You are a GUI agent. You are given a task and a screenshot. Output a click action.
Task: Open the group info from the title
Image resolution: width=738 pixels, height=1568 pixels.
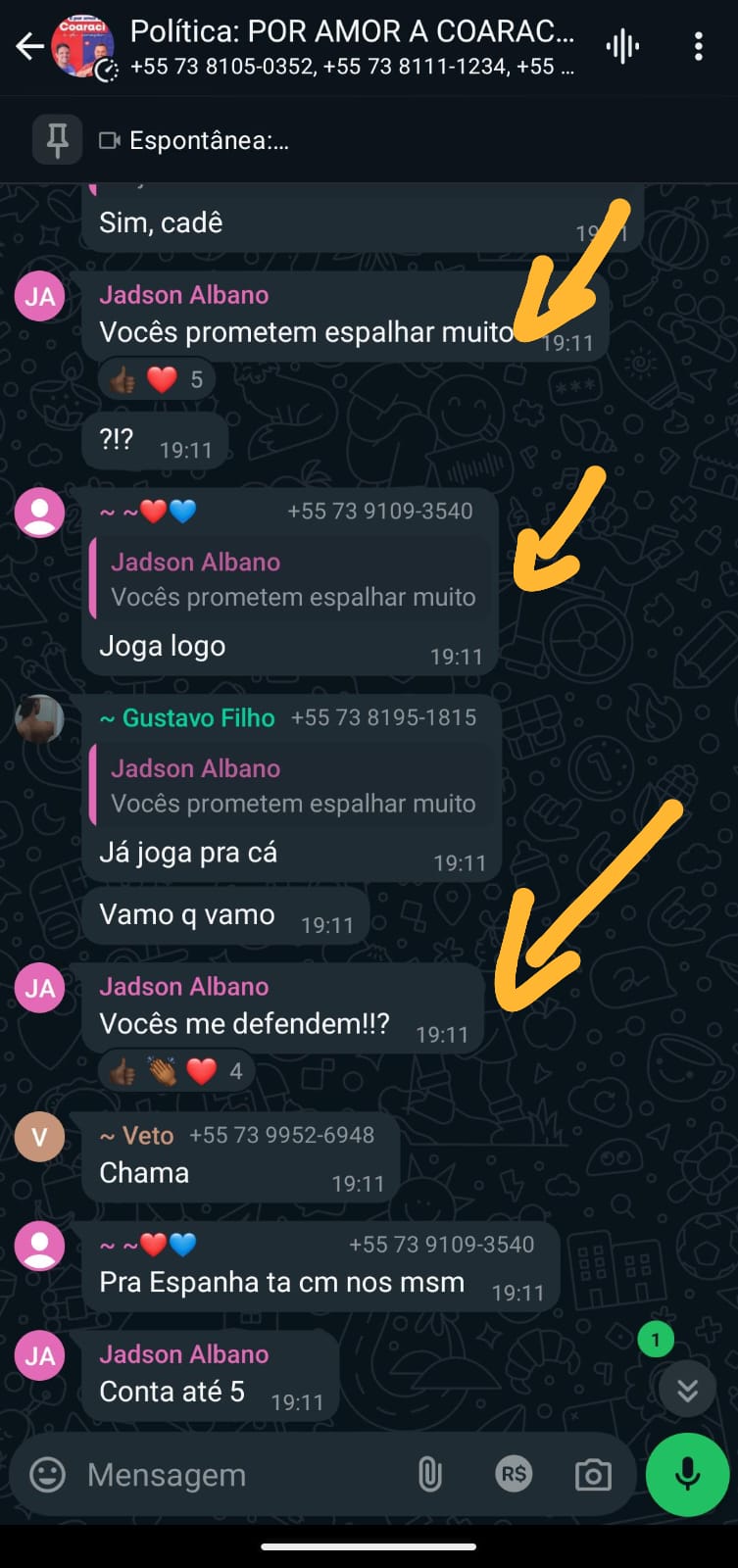coord(351,46)
